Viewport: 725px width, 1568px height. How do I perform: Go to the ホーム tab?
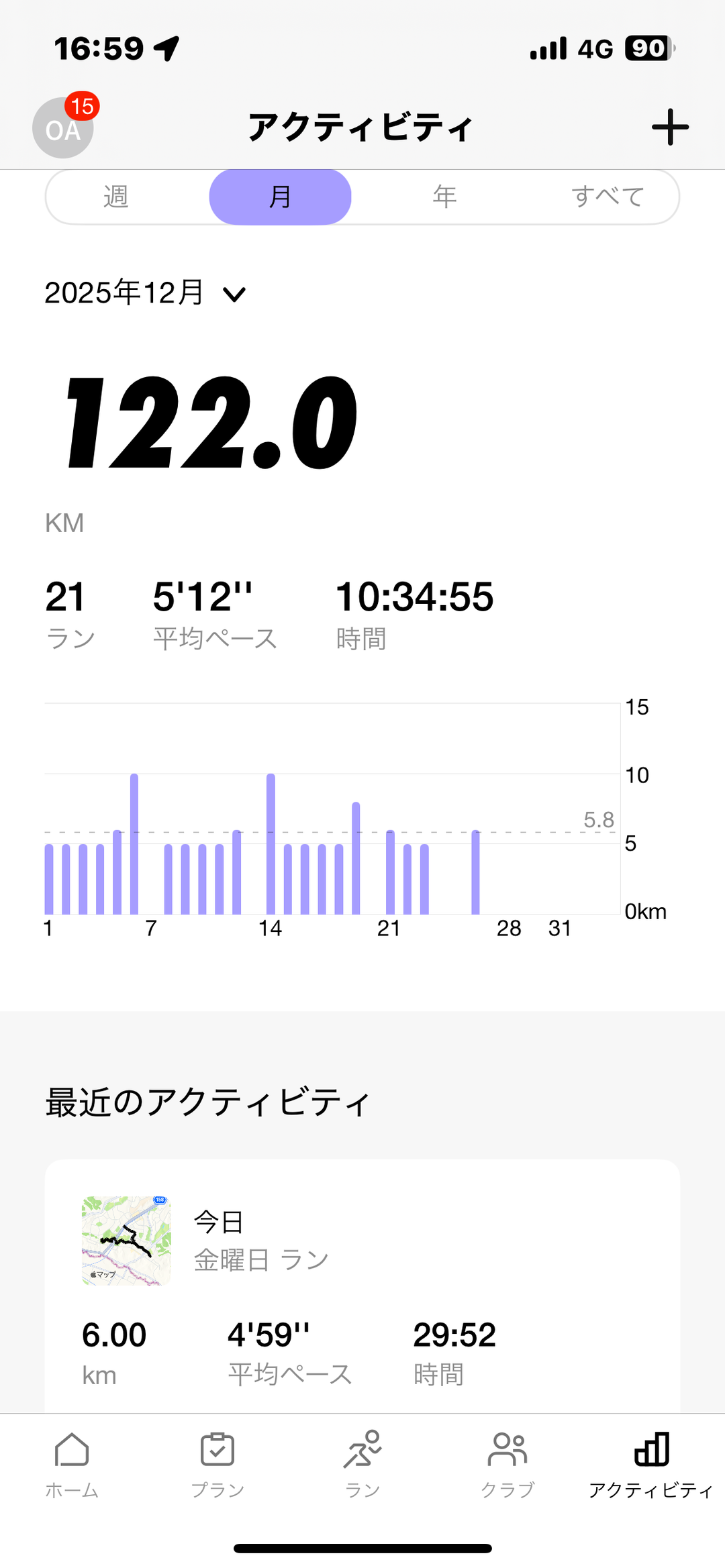click(x=72, y=1464)
